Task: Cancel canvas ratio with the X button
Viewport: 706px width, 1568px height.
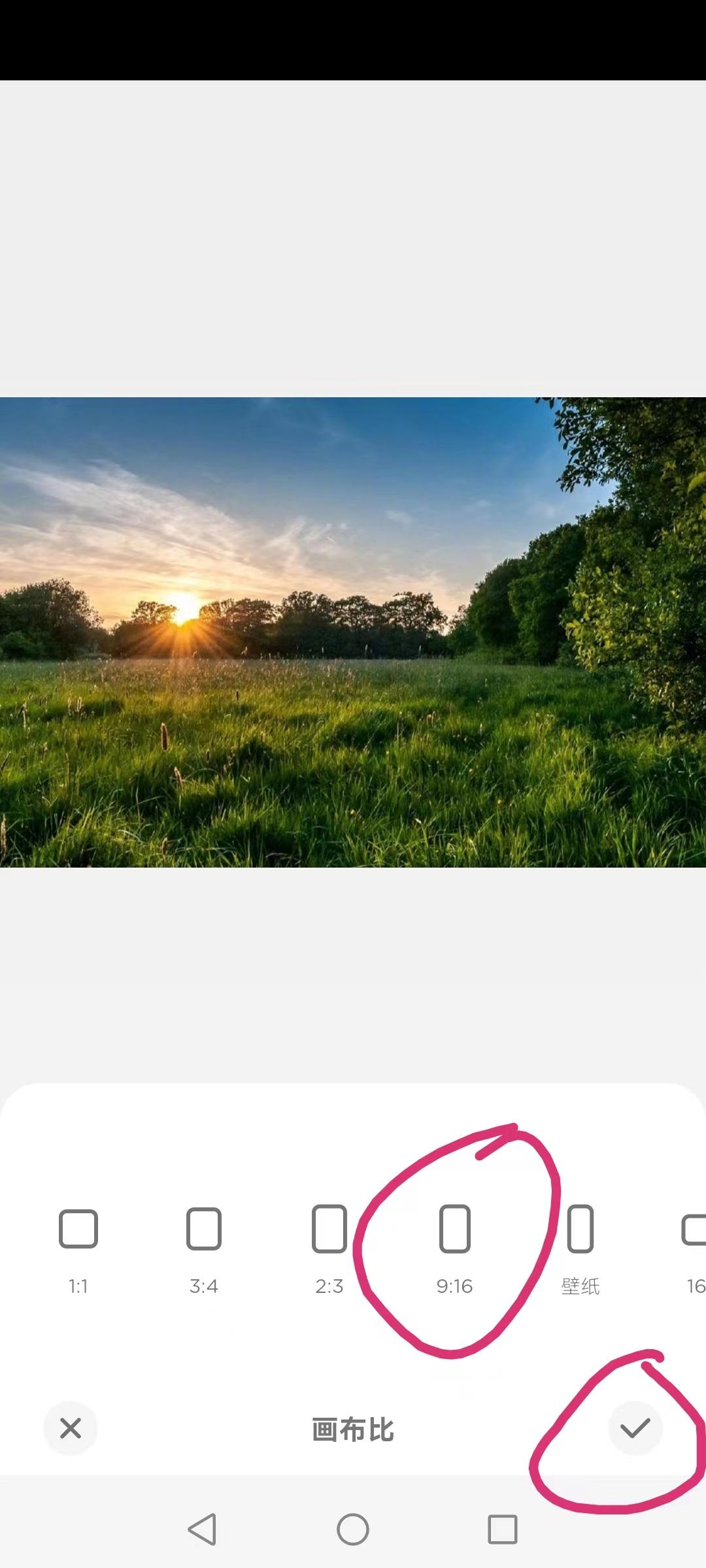Action: (71, 1428)
